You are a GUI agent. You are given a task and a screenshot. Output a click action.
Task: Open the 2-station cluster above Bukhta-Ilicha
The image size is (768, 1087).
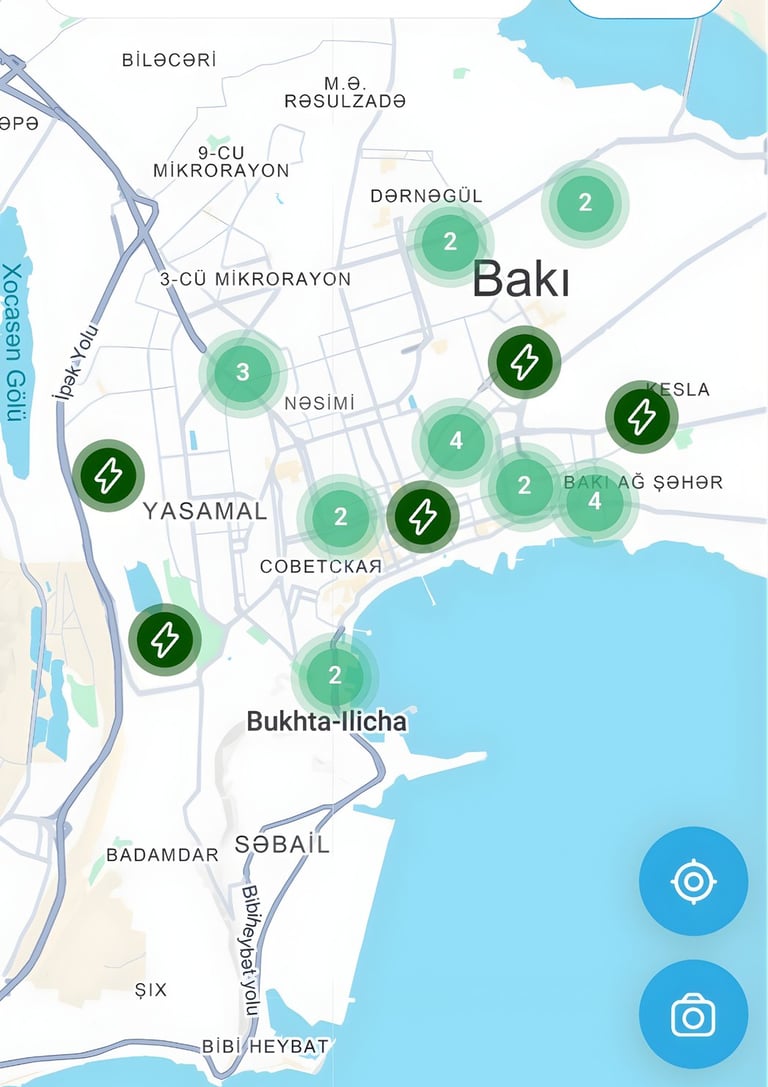pyautogui.click(x=335, y=675)
